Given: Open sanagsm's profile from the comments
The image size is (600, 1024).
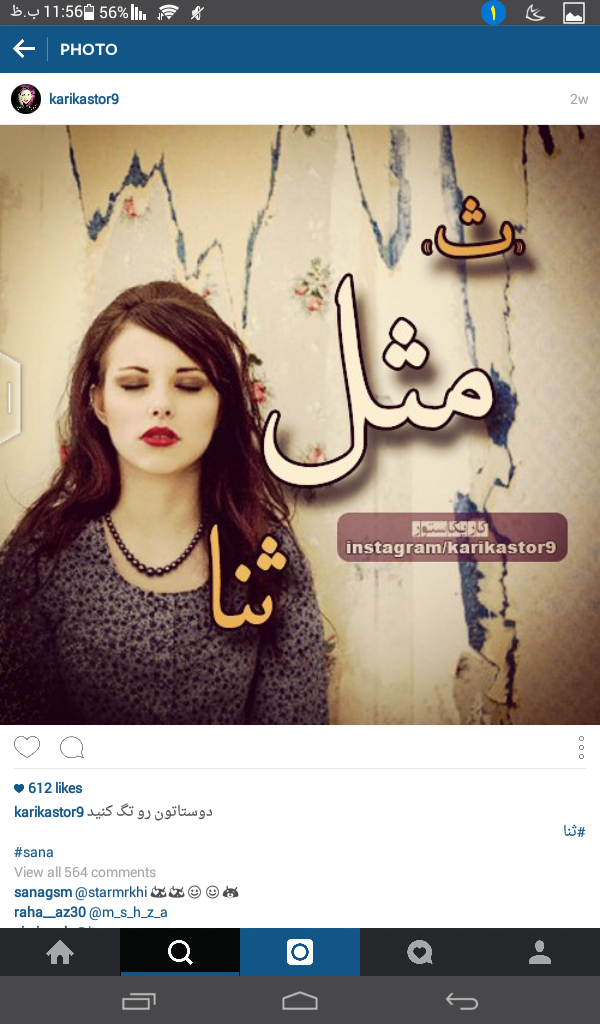Looking at the screenshot, I should tap(42, 892).
